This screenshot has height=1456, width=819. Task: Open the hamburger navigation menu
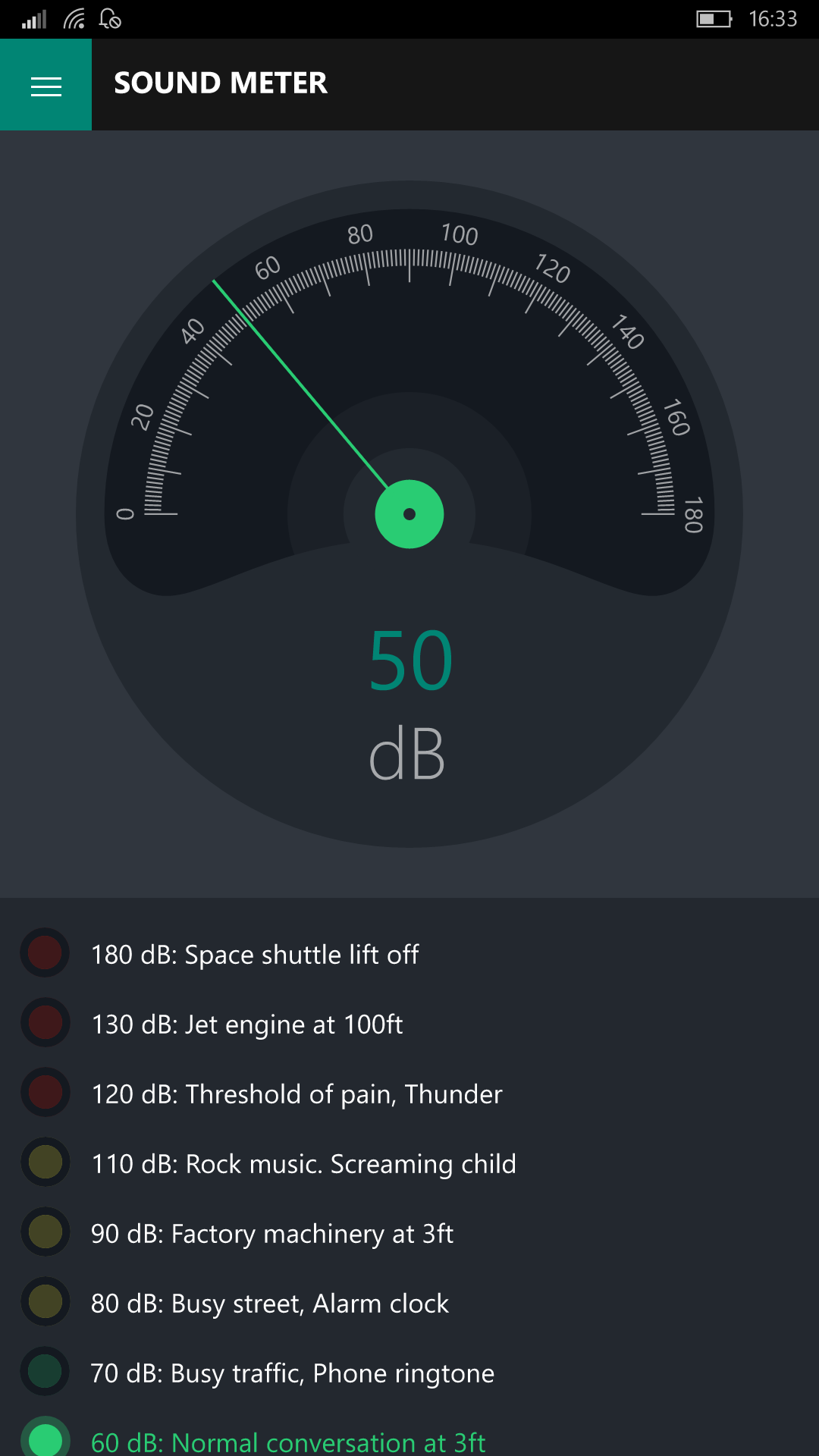45,85
